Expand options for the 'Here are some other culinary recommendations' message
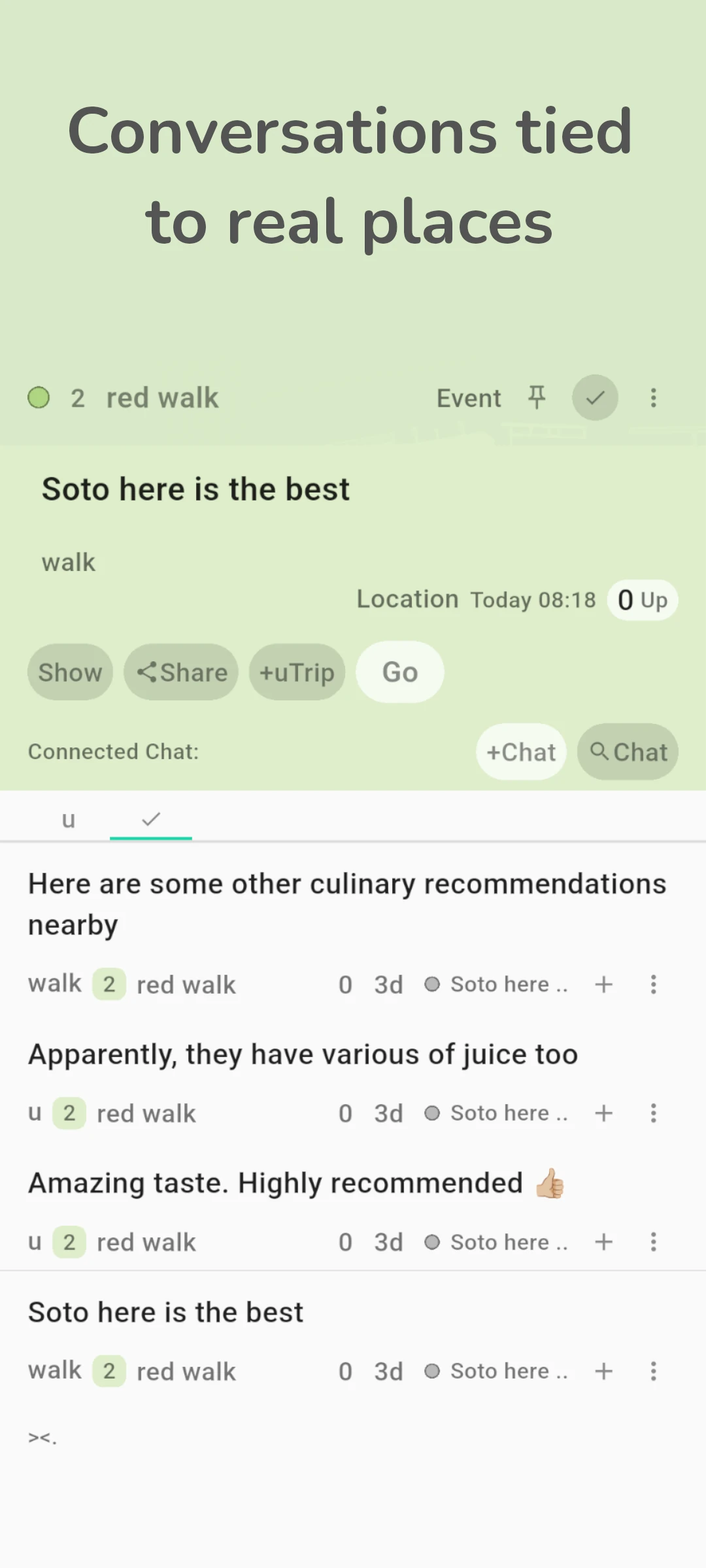Screen dimensions: 706x1568 pyautogui.click(x=653, y=984)
